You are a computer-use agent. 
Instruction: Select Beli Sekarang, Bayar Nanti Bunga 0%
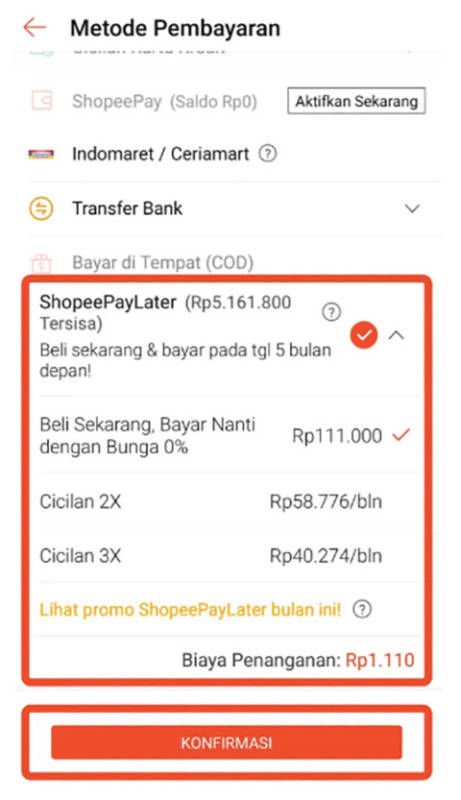(x=226, y=436)
